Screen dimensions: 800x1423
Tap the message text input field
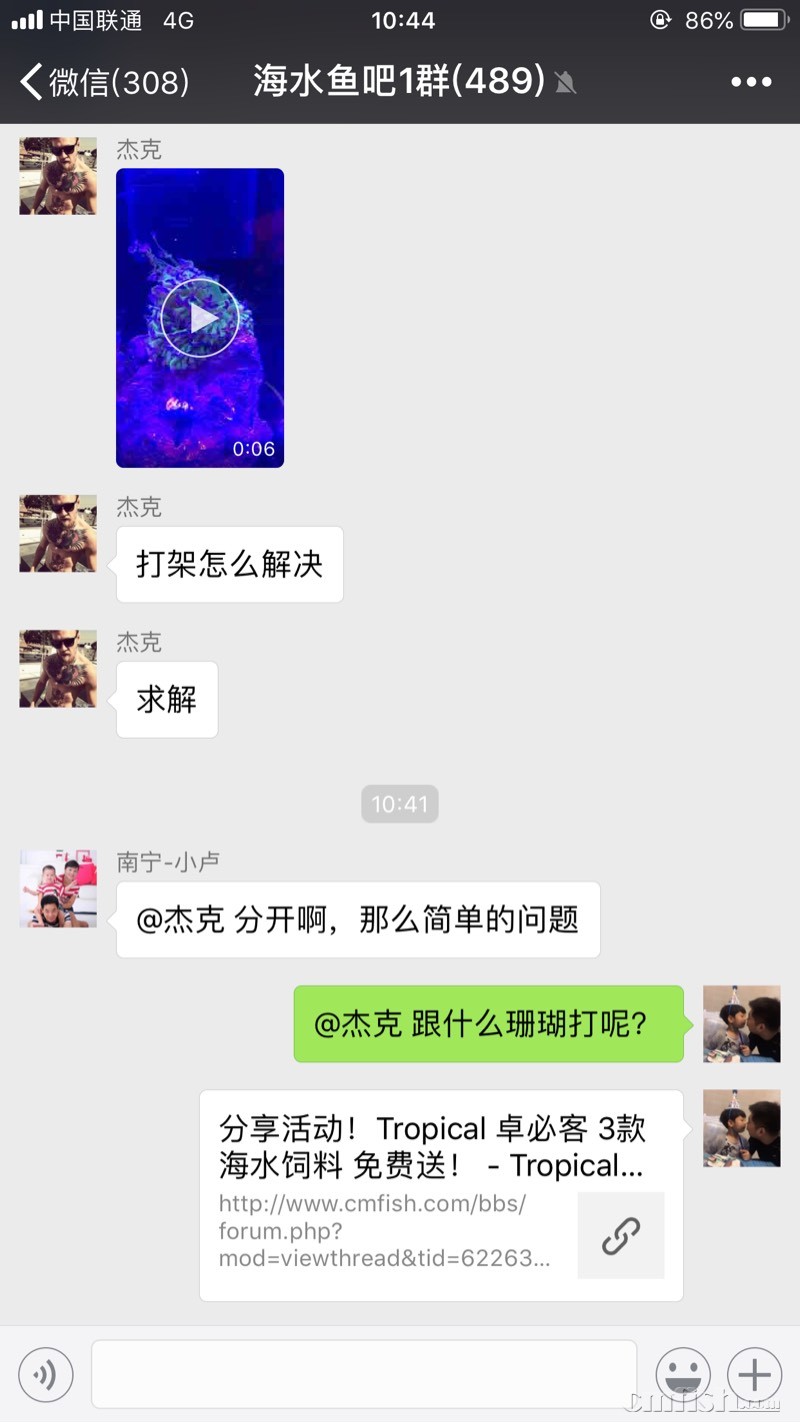point(364,1375)
